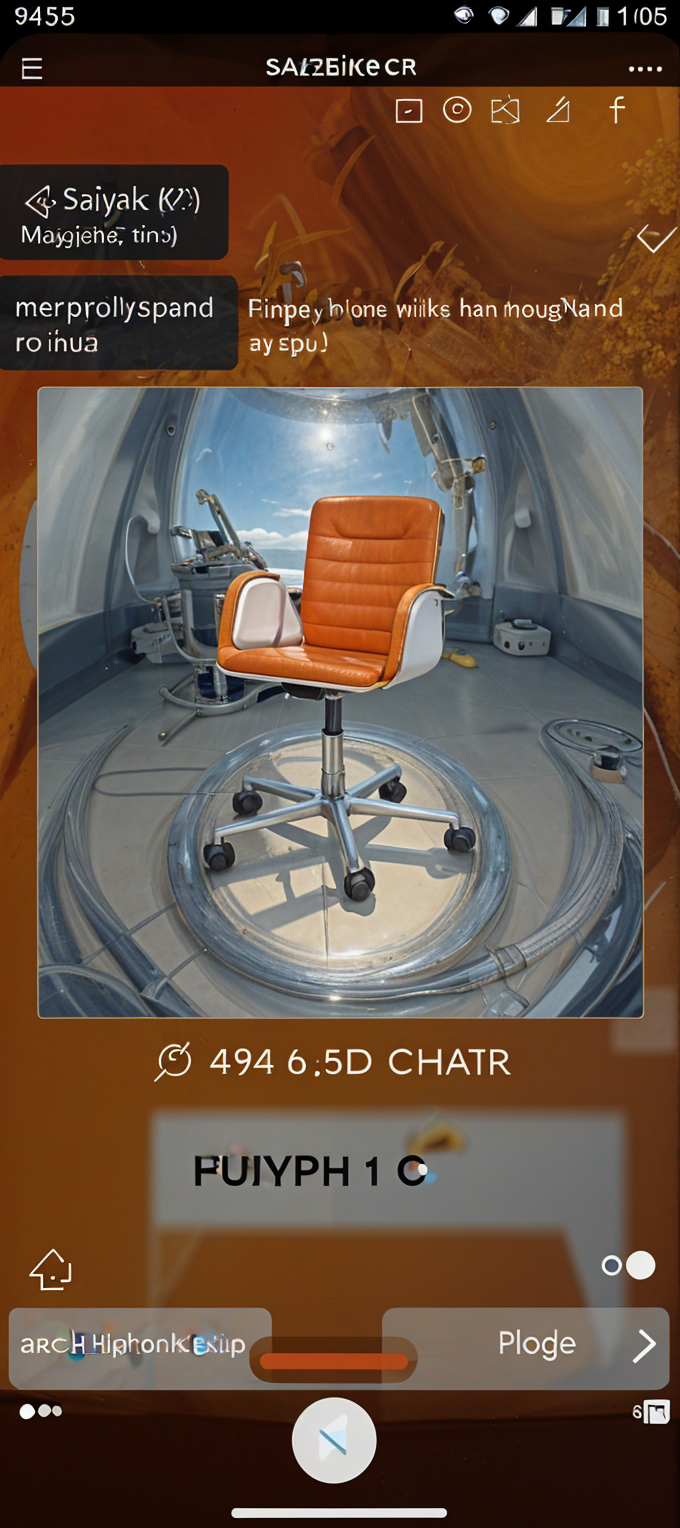Select the merprollyspand roihua button

[118, 324]
